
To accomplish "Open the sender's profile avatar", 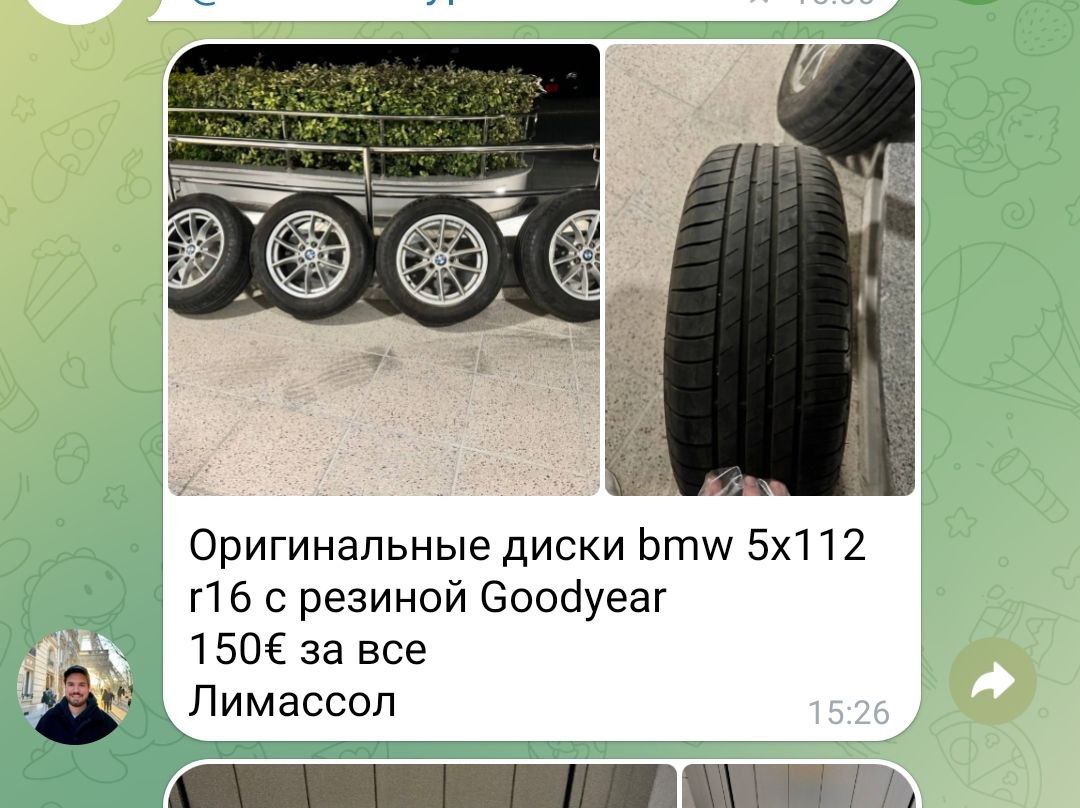I will coord(74,687).
